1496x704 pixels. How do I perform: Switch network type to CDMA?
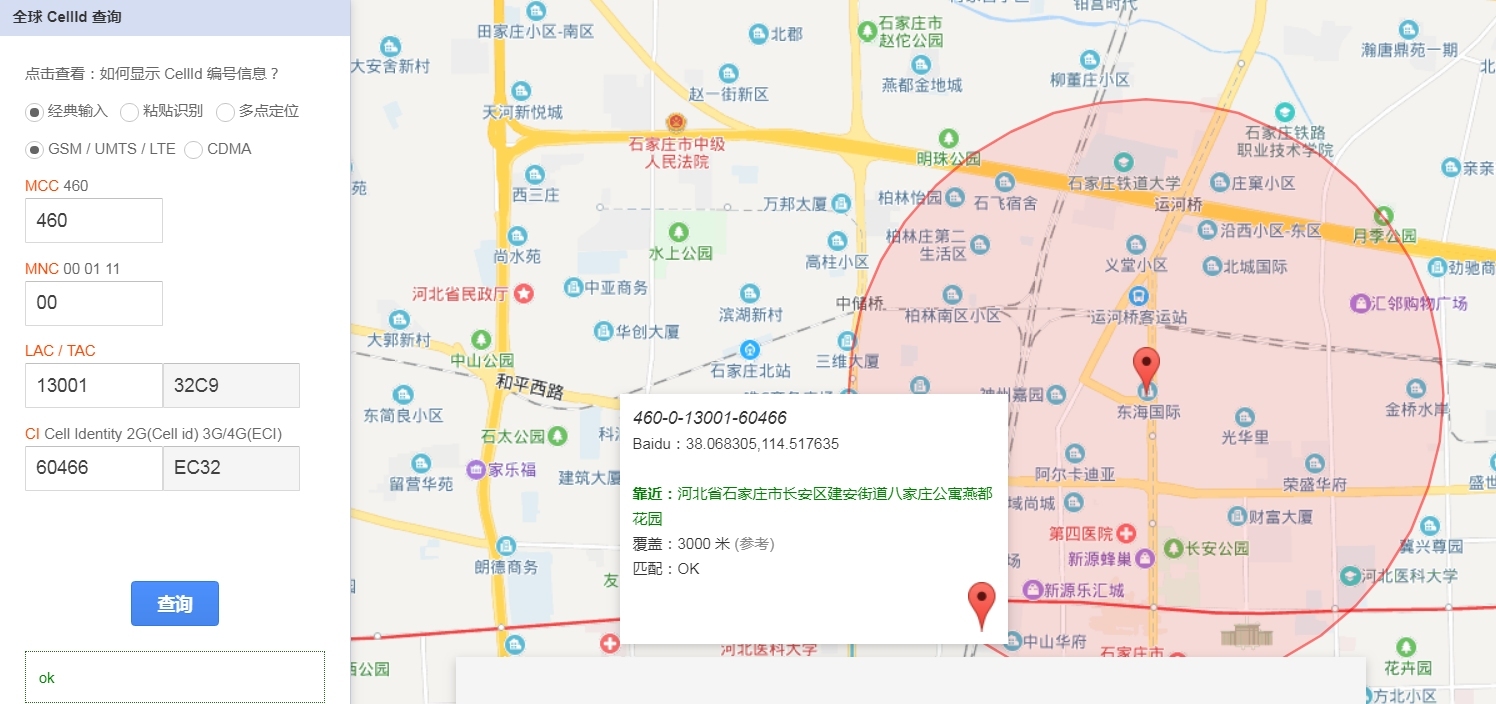click(193, 150)
